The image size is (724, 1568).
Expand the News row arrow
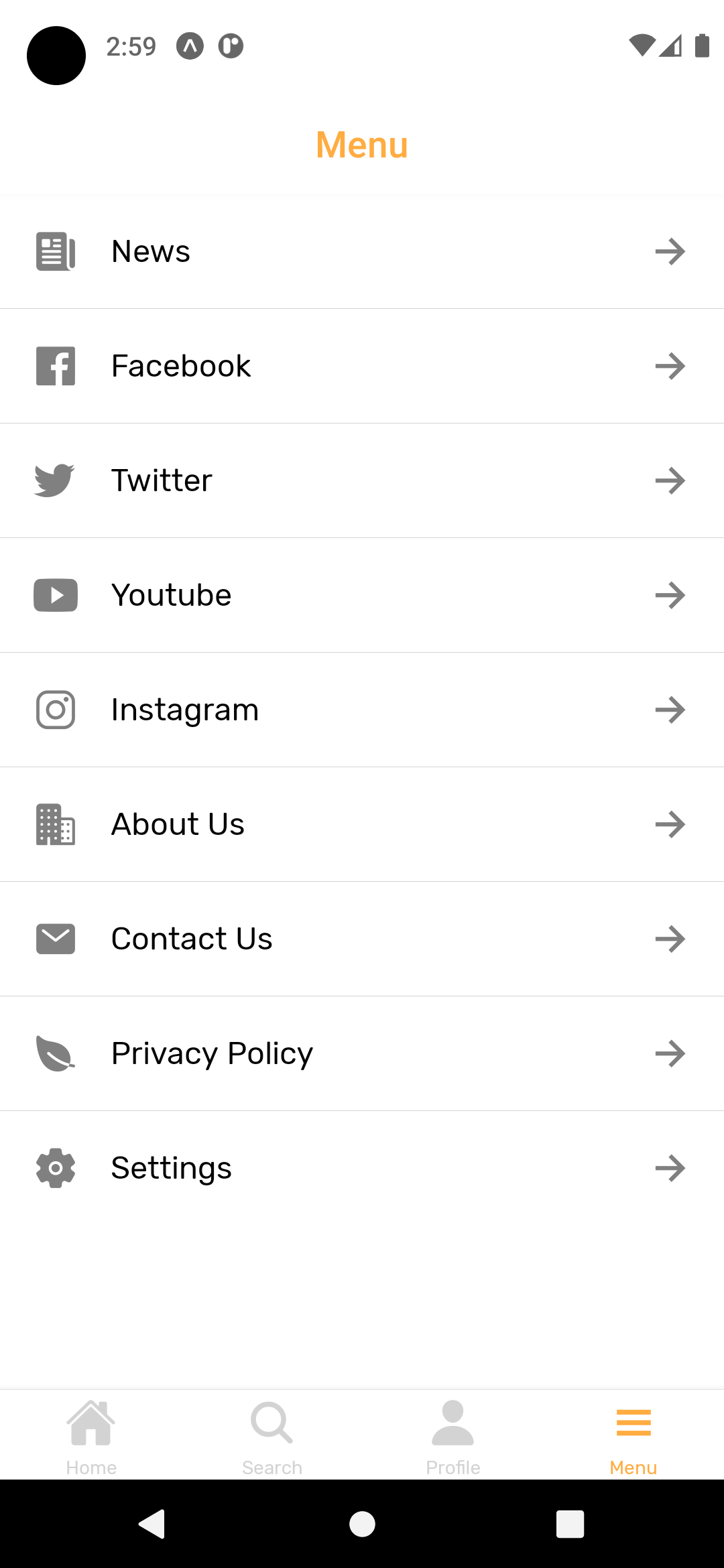pos(670,252)
